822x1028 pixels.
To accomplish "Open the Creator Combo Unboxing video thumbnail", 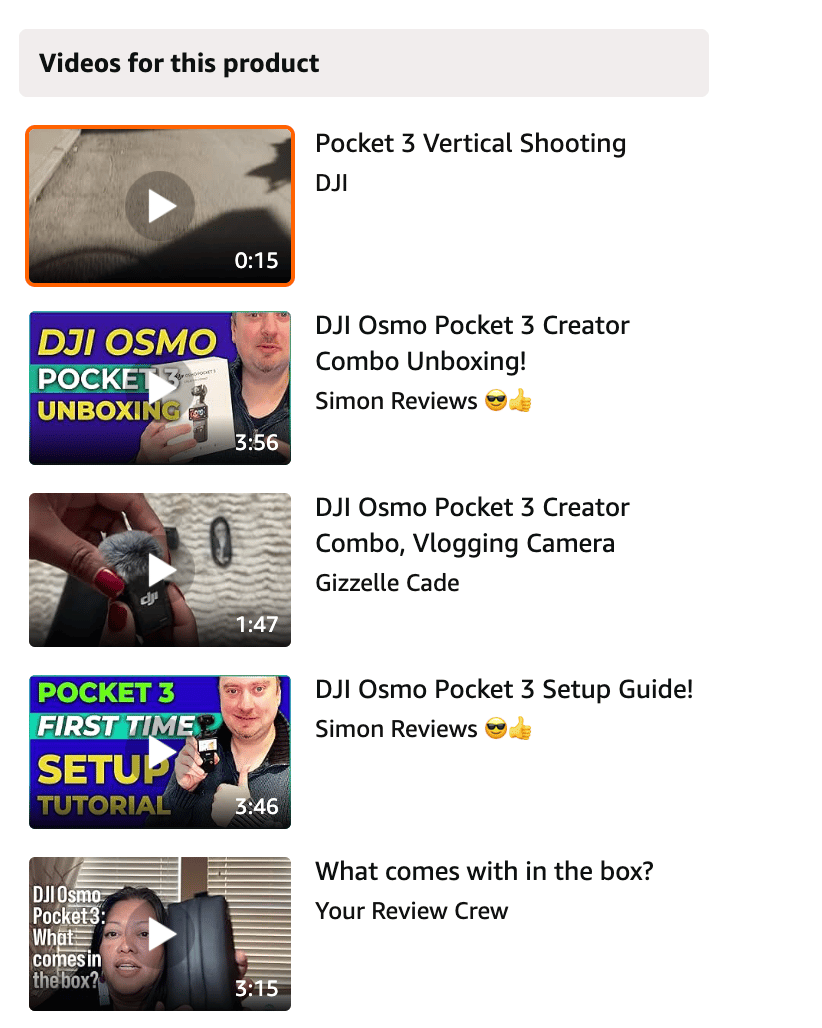I will tap(160, 388).
